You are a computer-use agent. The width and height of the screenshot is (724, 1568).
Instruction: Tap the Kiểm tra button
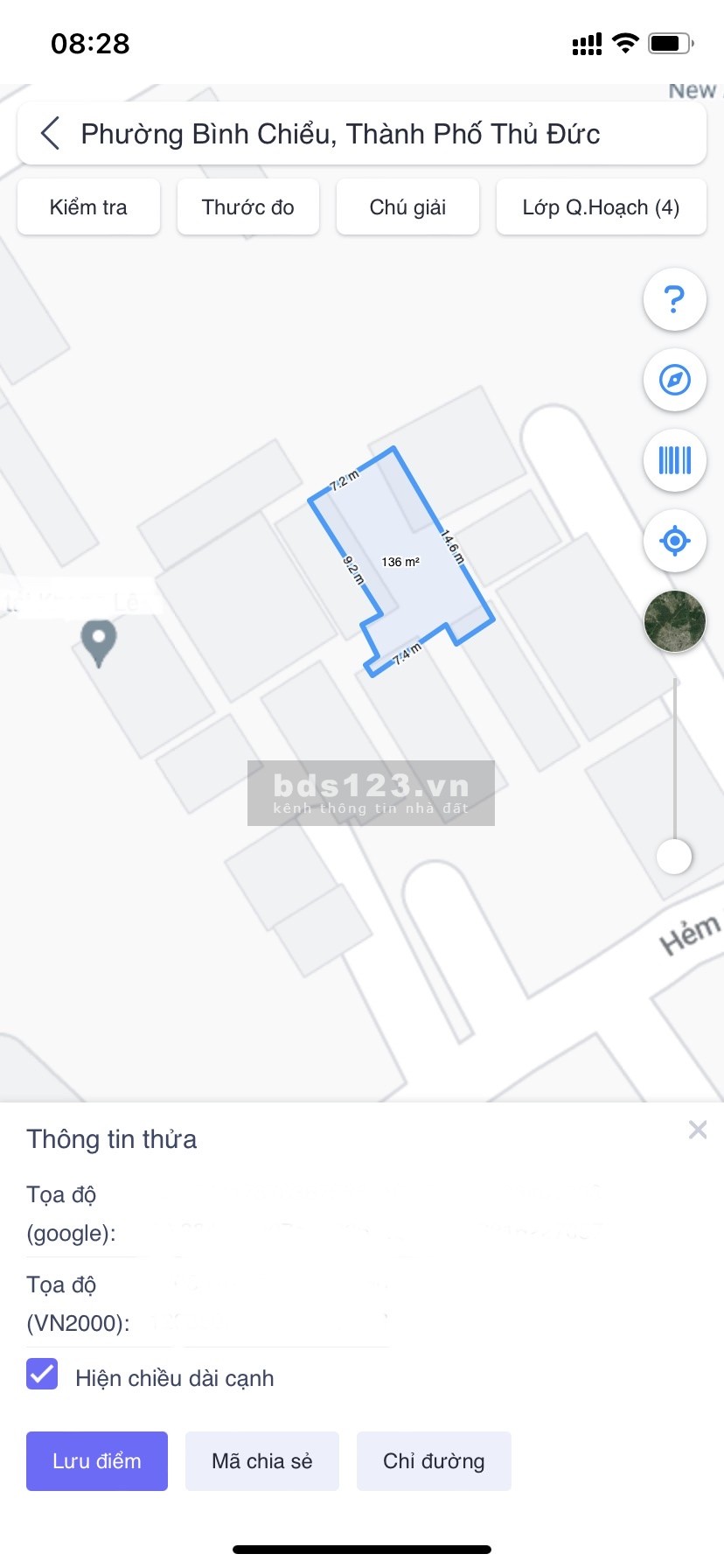[88, 207]
